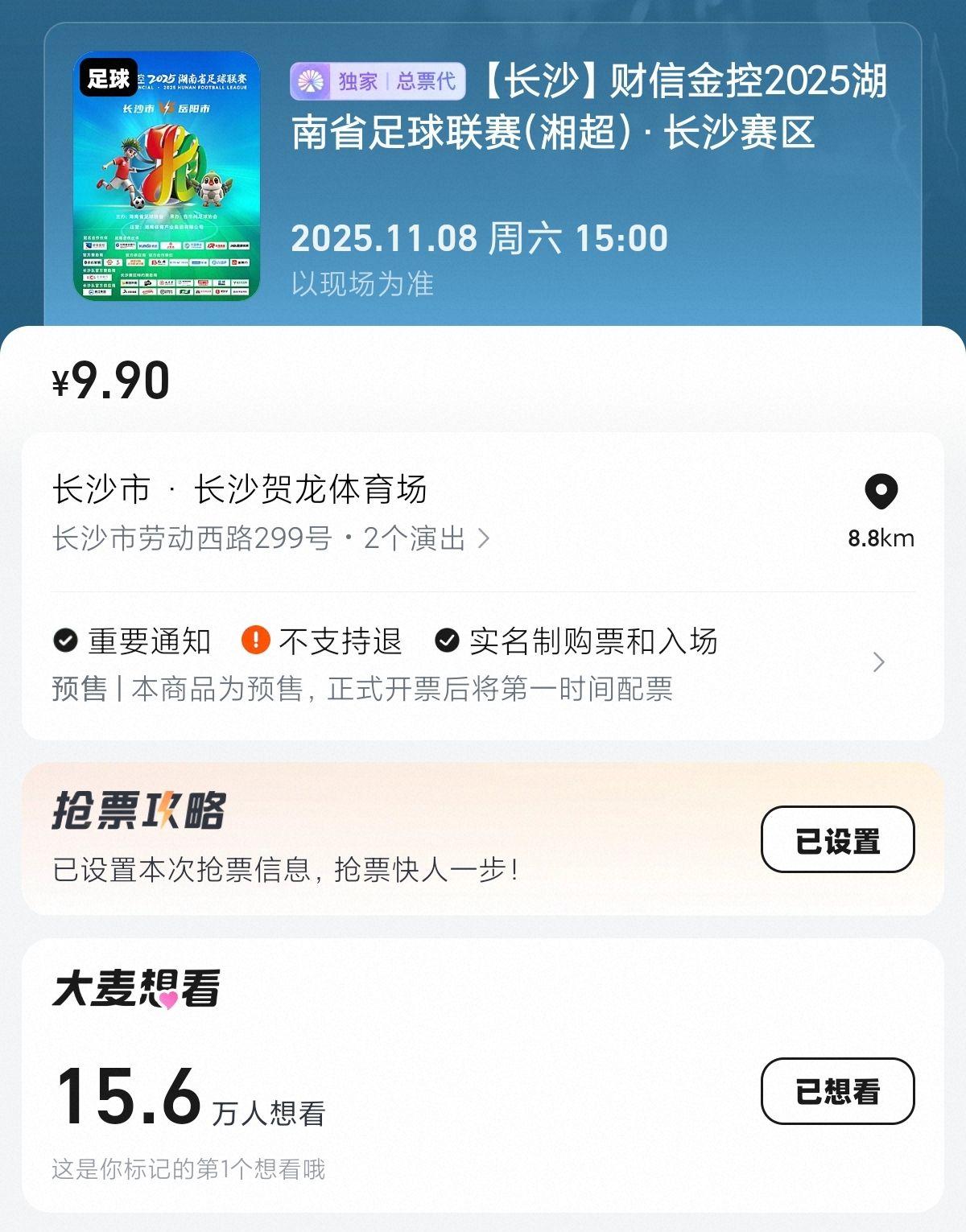
Task: Untoggle 已想看 for this football match
Action: click(x=838, y=1092)
